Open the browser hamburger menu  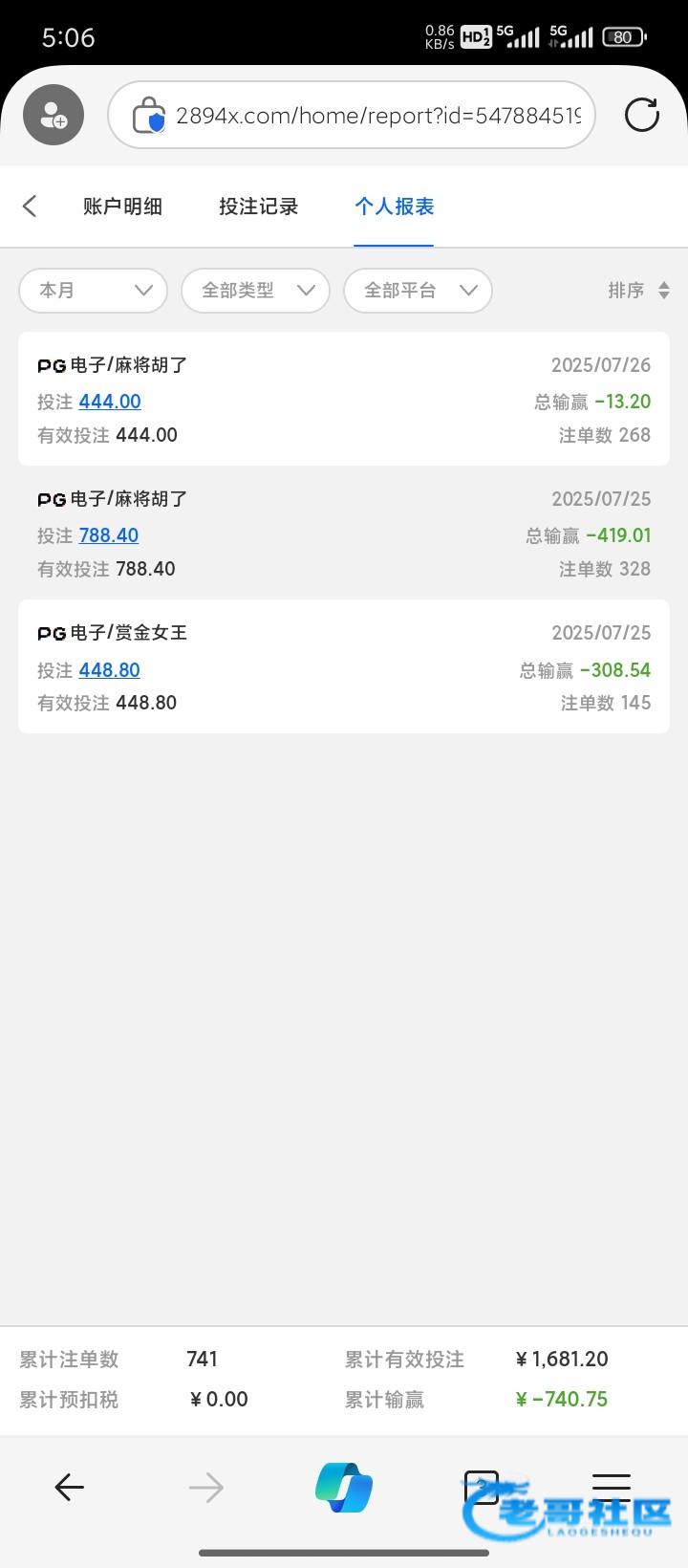pyautogui.click(x=612, y=1488)
